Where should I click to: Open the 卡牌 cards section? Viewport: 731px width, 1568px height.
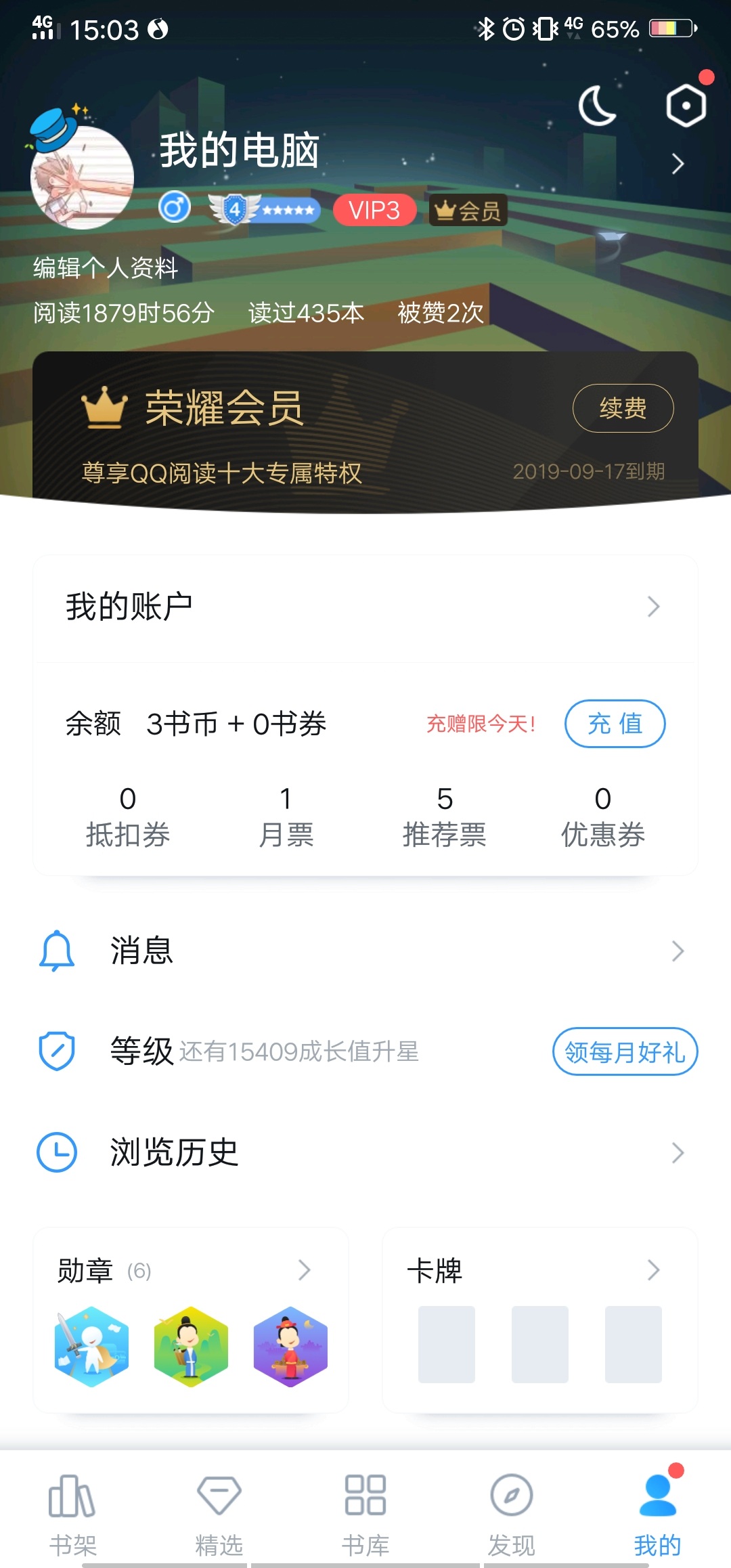tap(539, 1271)
